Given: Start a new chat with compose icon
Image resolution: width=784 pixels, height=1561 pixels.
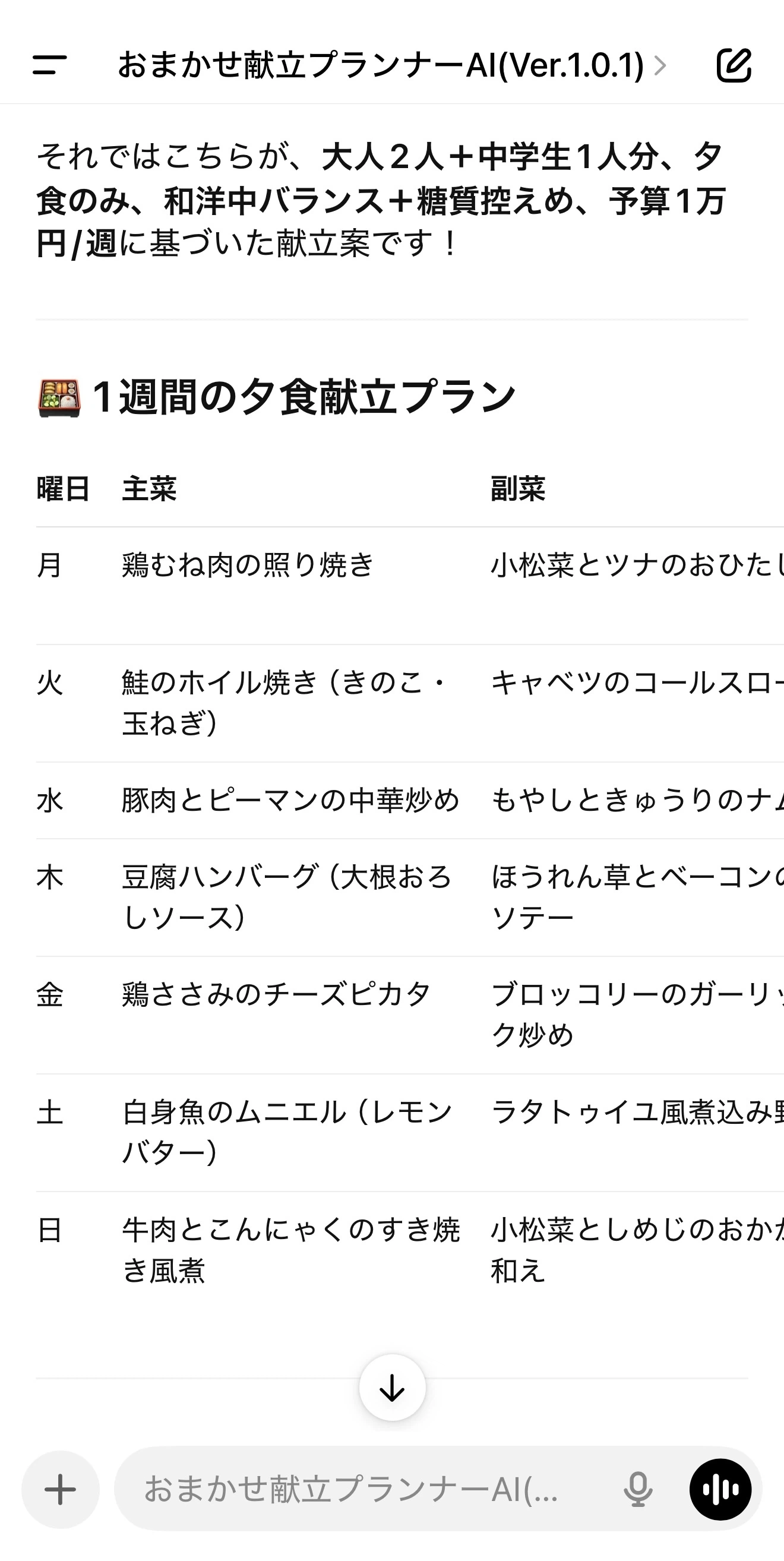Looking at the screenshot, I should tap(734, 65).
